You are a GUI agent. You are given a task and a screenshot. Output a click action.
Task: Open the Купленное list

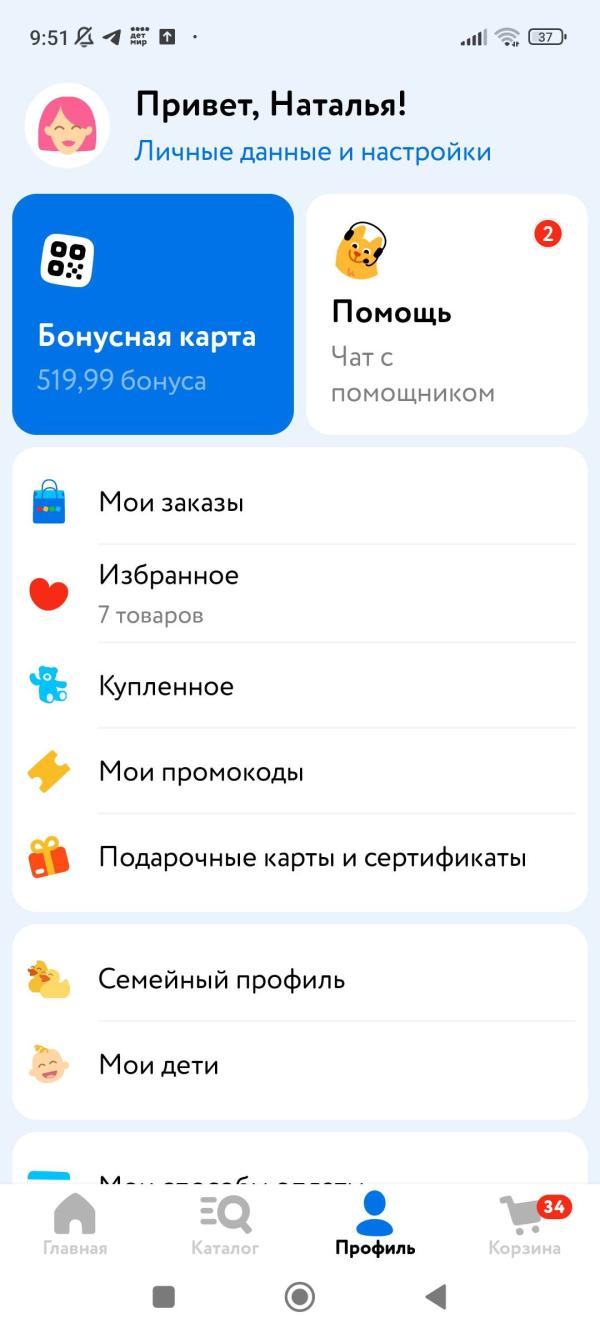[x=300, y=686]
